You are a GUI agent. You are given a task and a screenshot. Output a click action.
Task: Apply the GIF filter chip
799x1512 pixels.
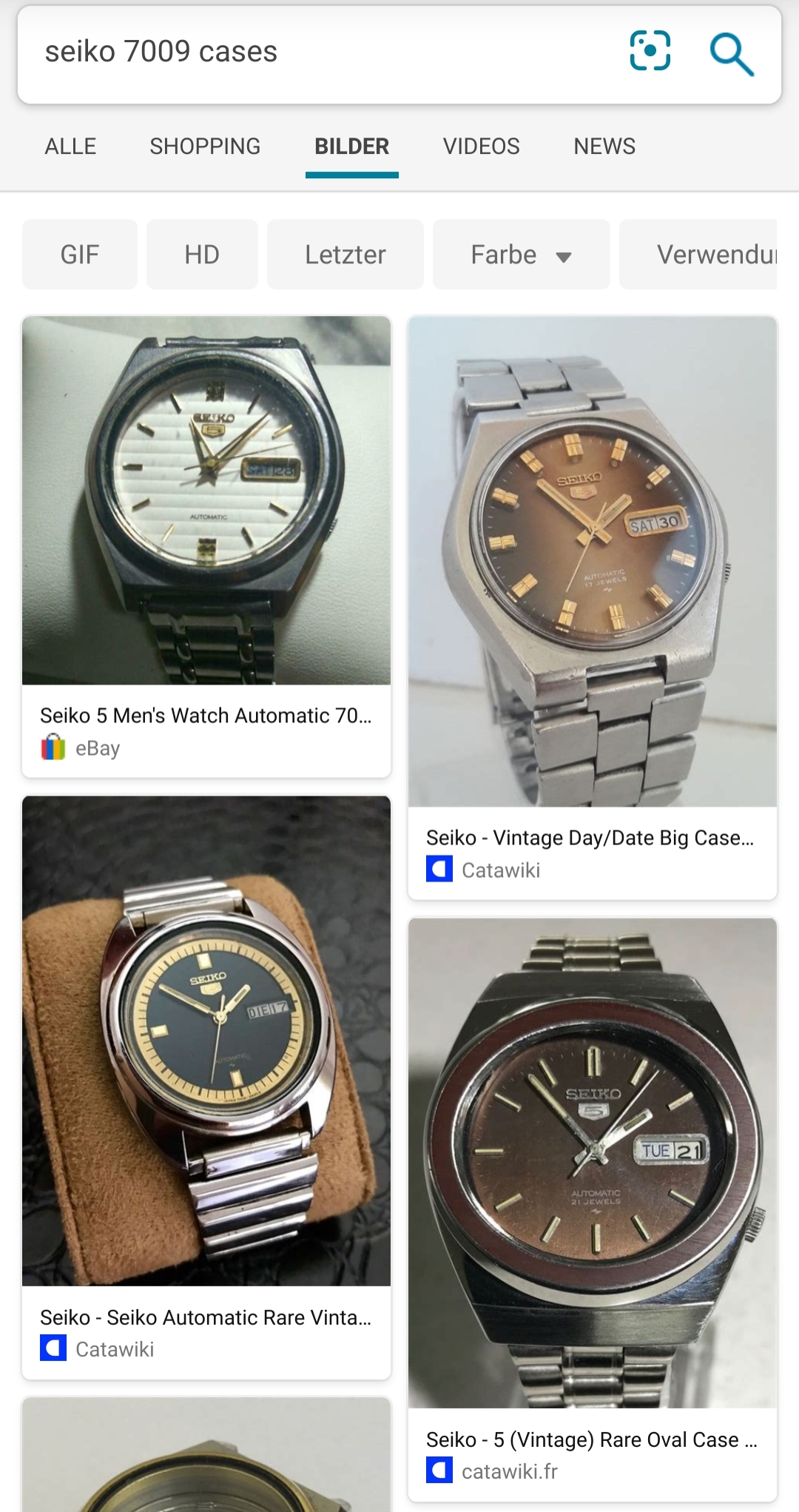coord(80,255)
